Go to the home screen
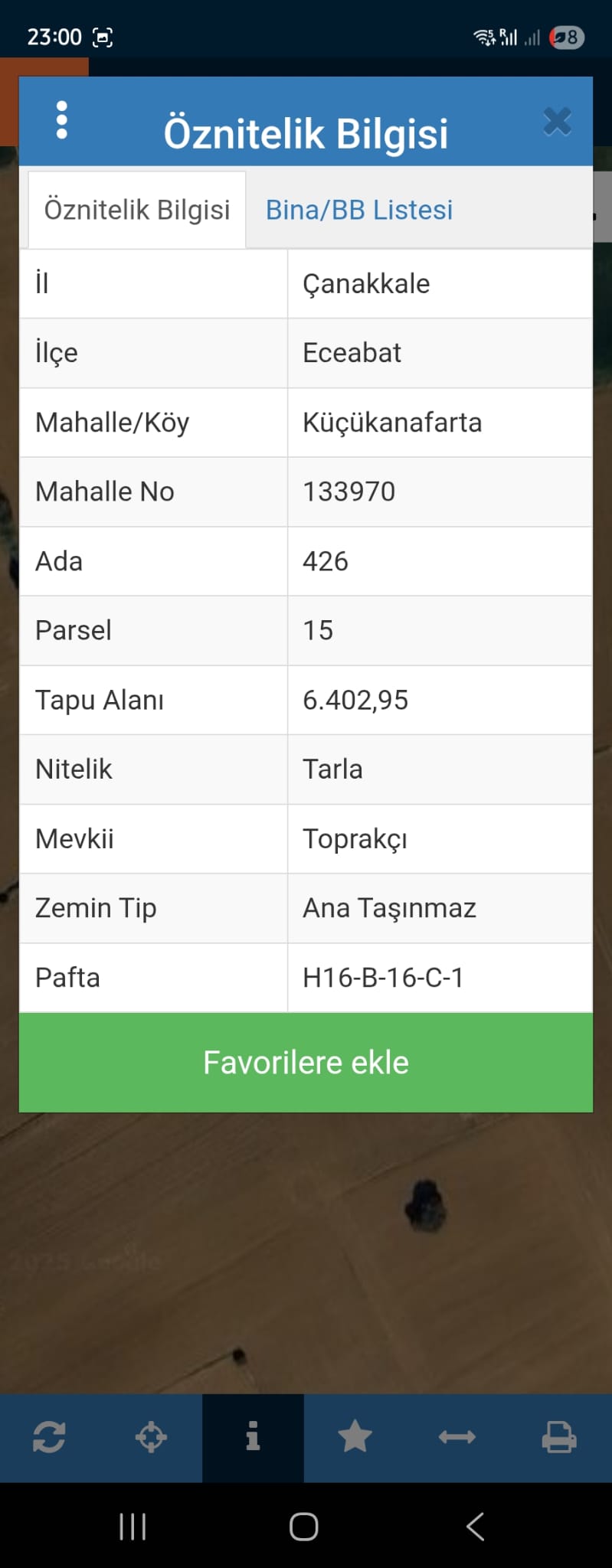Image resolution: width=612 pixels, height=1568 pixels. (x=304, y=1527)
